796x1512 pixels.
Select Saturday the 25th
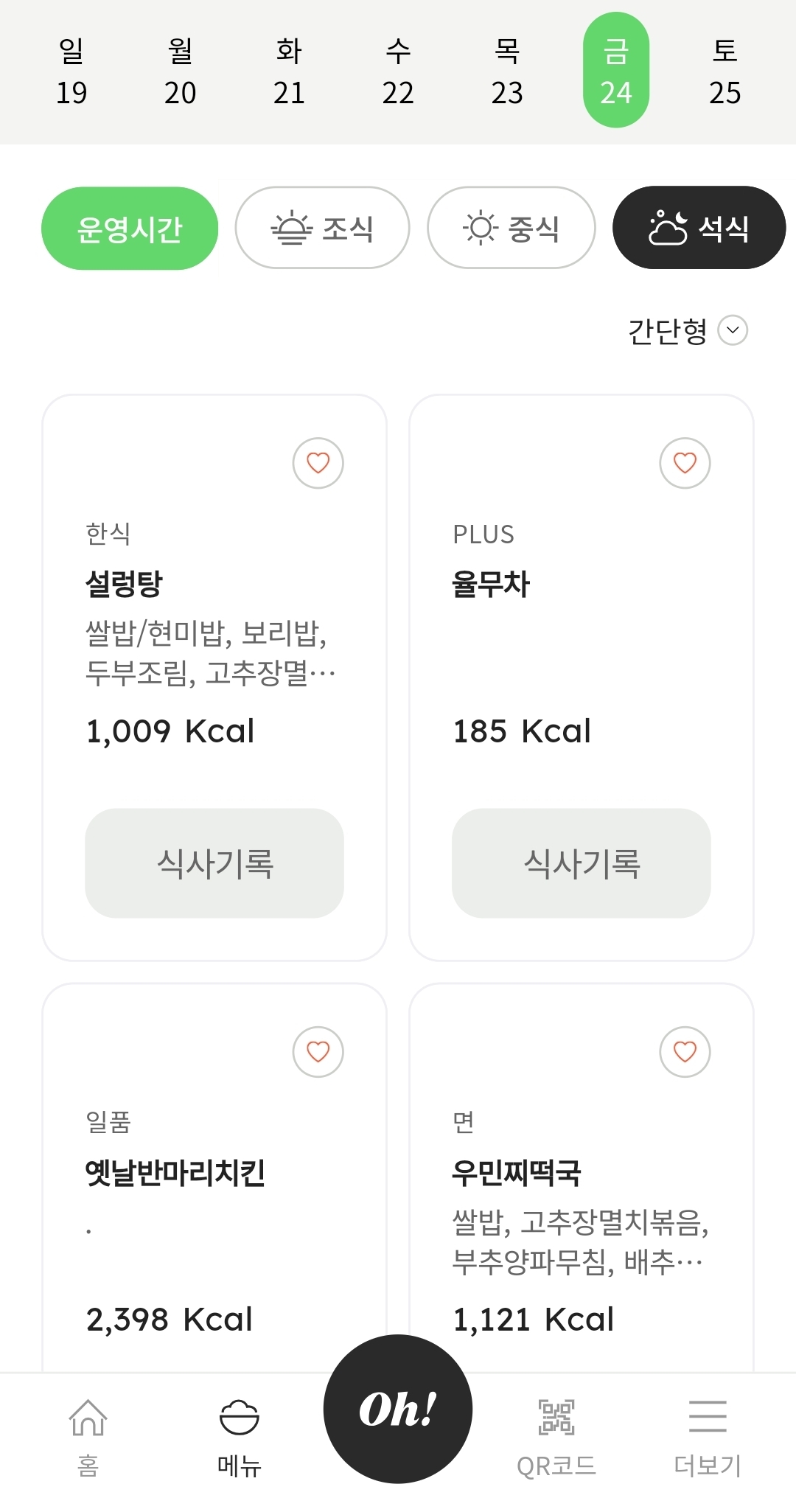725,71
